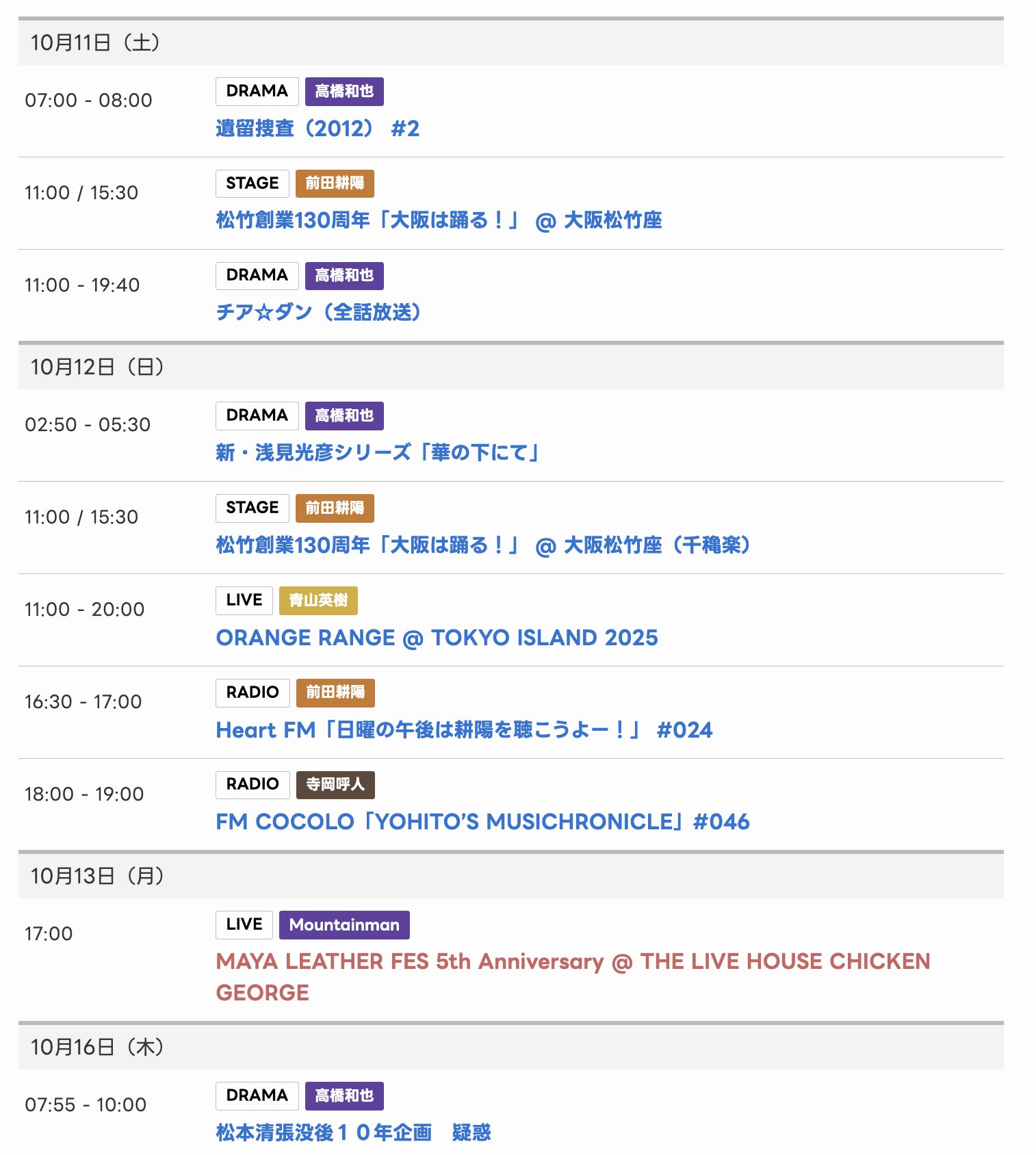1036x1155 pixels.
Task: Tap the 高橋和也 tag on 遺留捜査
Action: (x=344, y=92)
